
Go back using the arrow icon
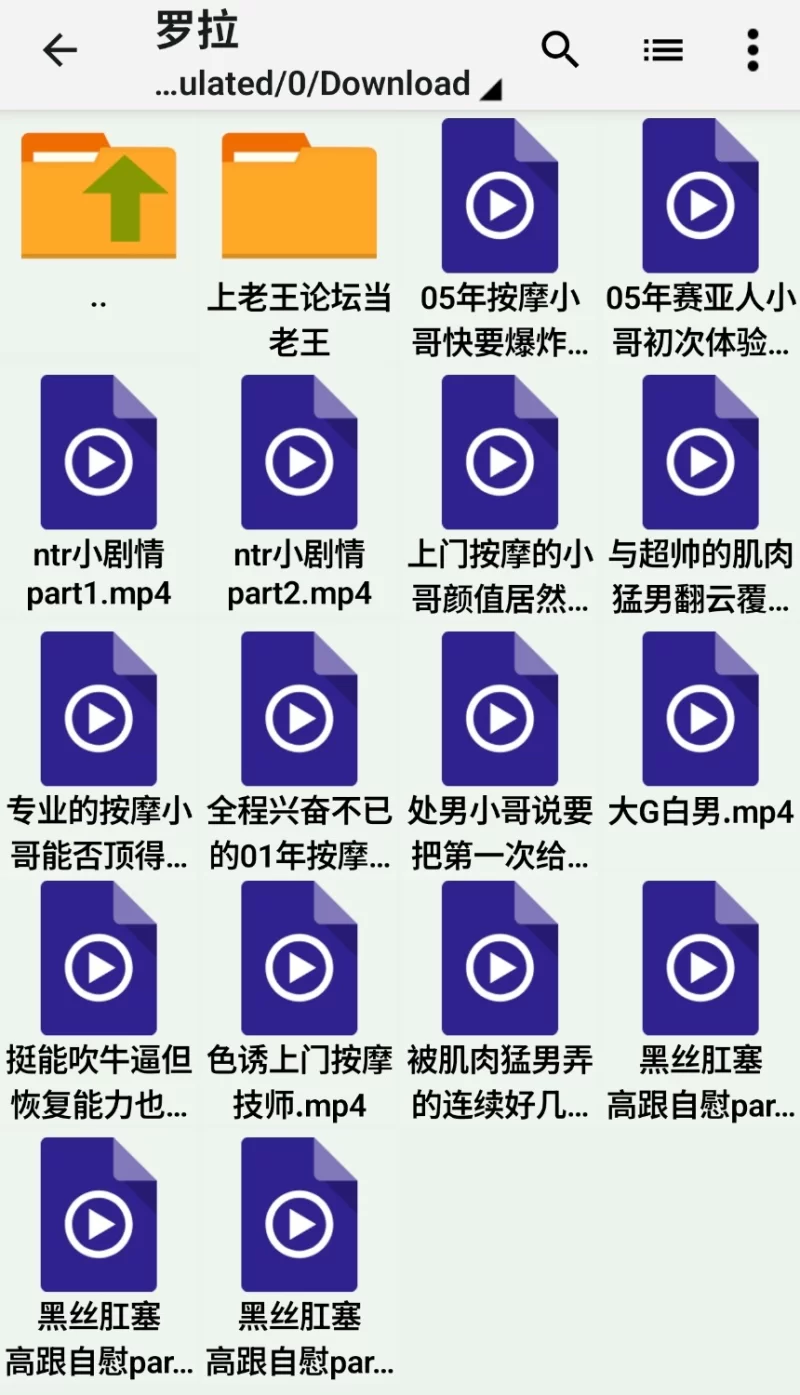coord(60,50)
